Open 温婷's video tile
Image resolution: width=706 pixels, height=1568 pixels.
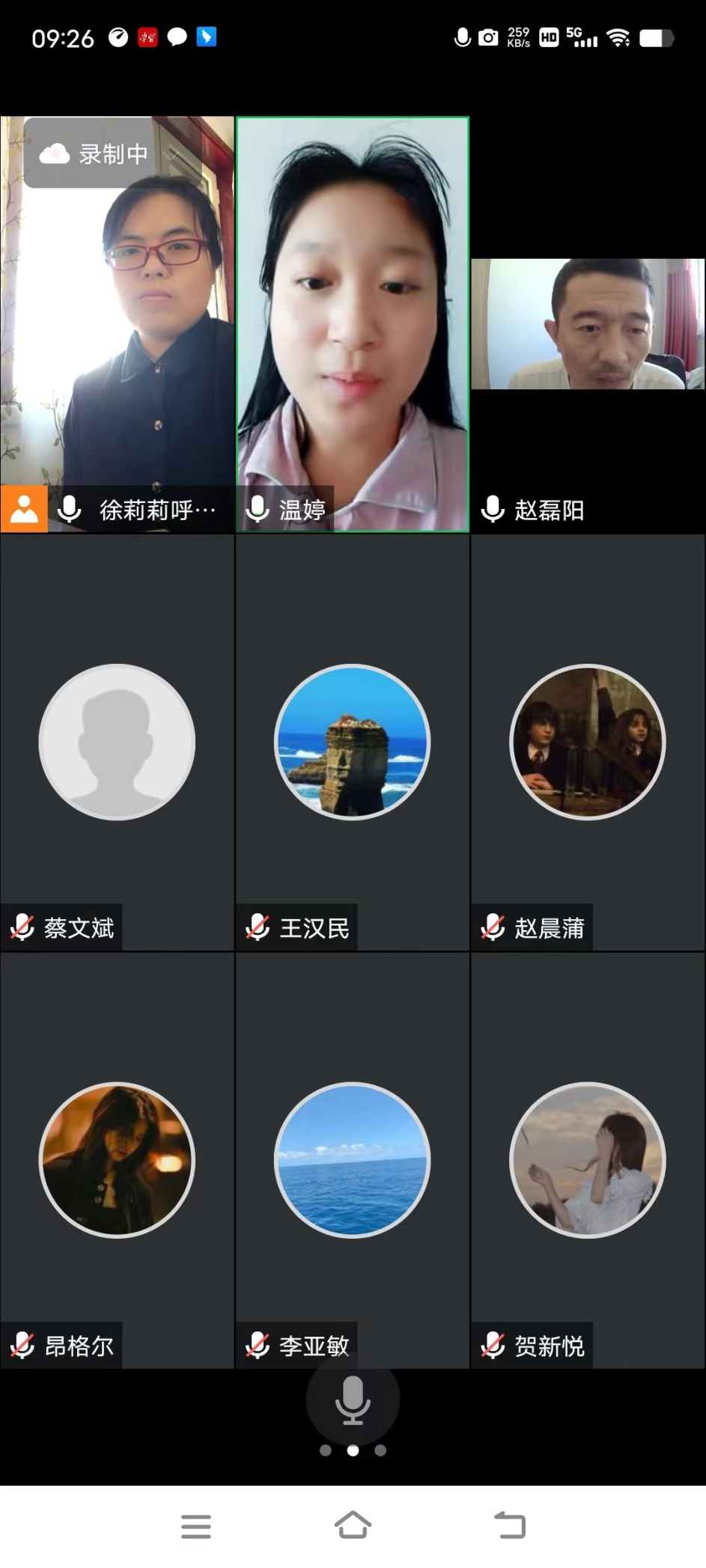(352, 323)
